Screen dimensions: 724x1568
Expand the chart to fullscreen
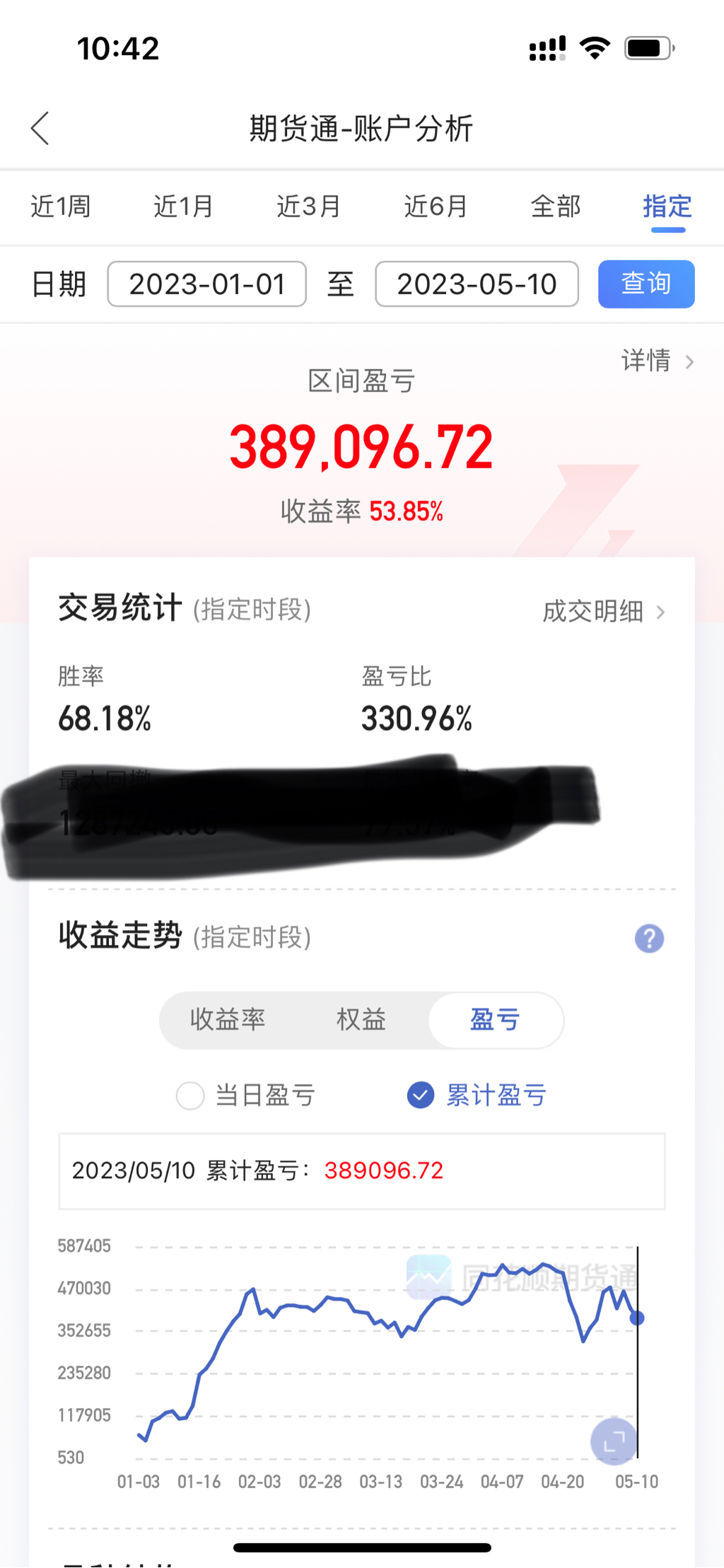click(x=613, y=1441)
